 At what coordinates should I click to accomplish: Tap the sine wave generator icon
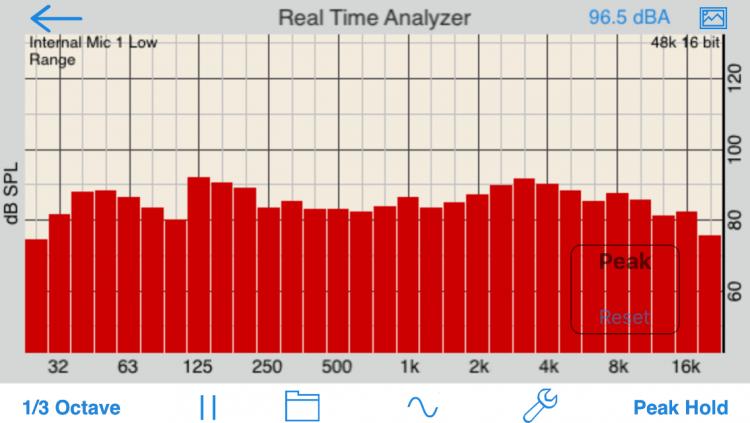point(422,407)
